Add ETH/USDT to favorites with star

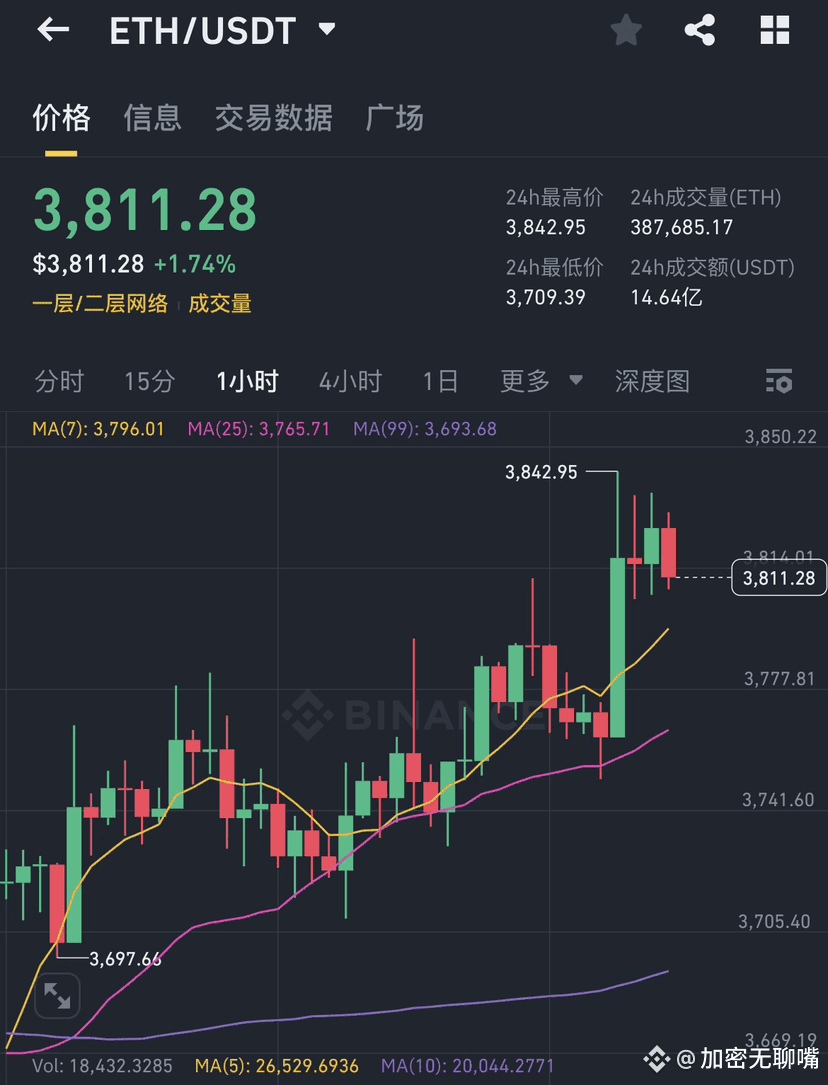click(x=626, y=31)
